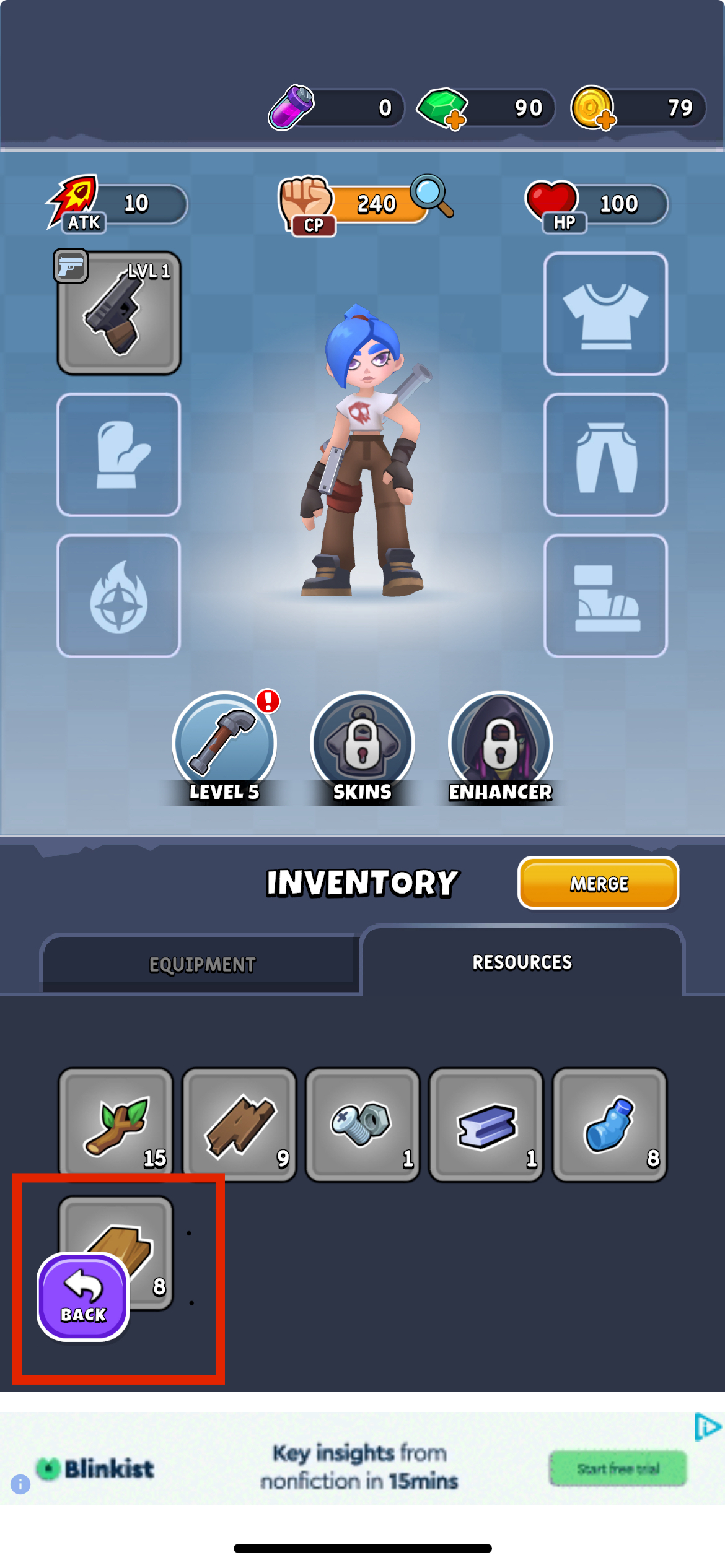The image size is (725, 1568).
Task: Select the empty pants slot
Action: (605, 455)
